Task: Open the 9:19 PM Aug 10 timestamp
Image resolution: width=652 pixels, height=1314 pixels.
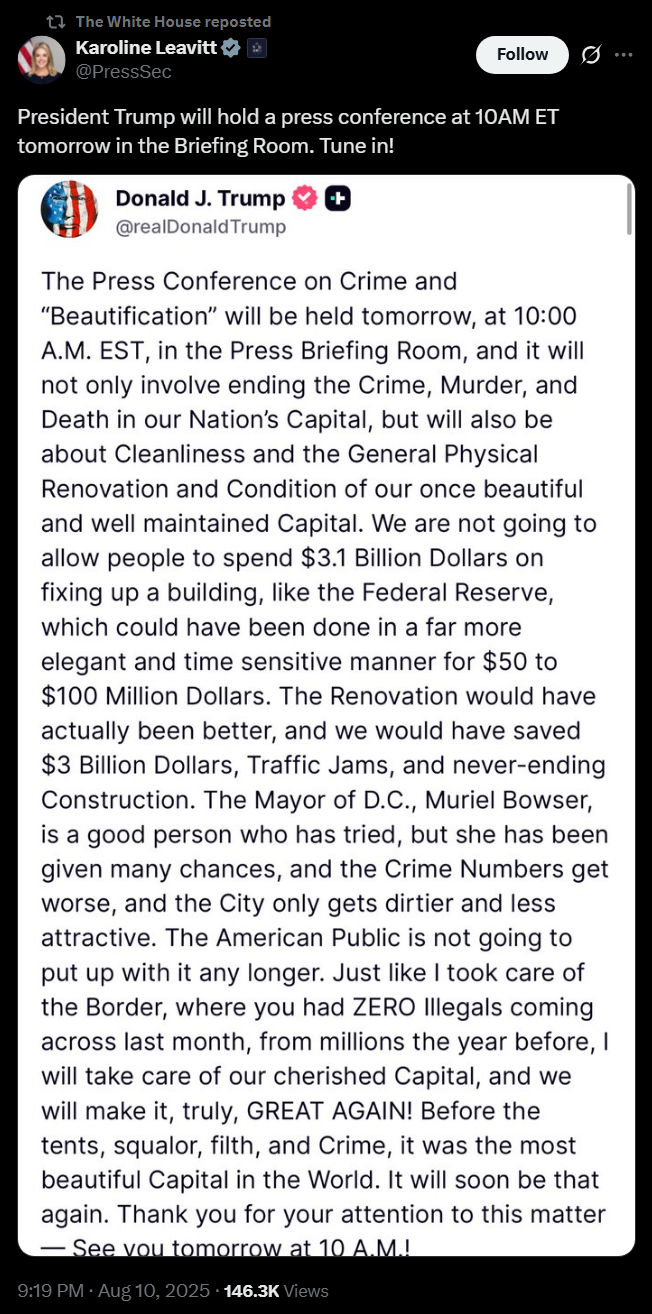Action: tap(112, 1291)
